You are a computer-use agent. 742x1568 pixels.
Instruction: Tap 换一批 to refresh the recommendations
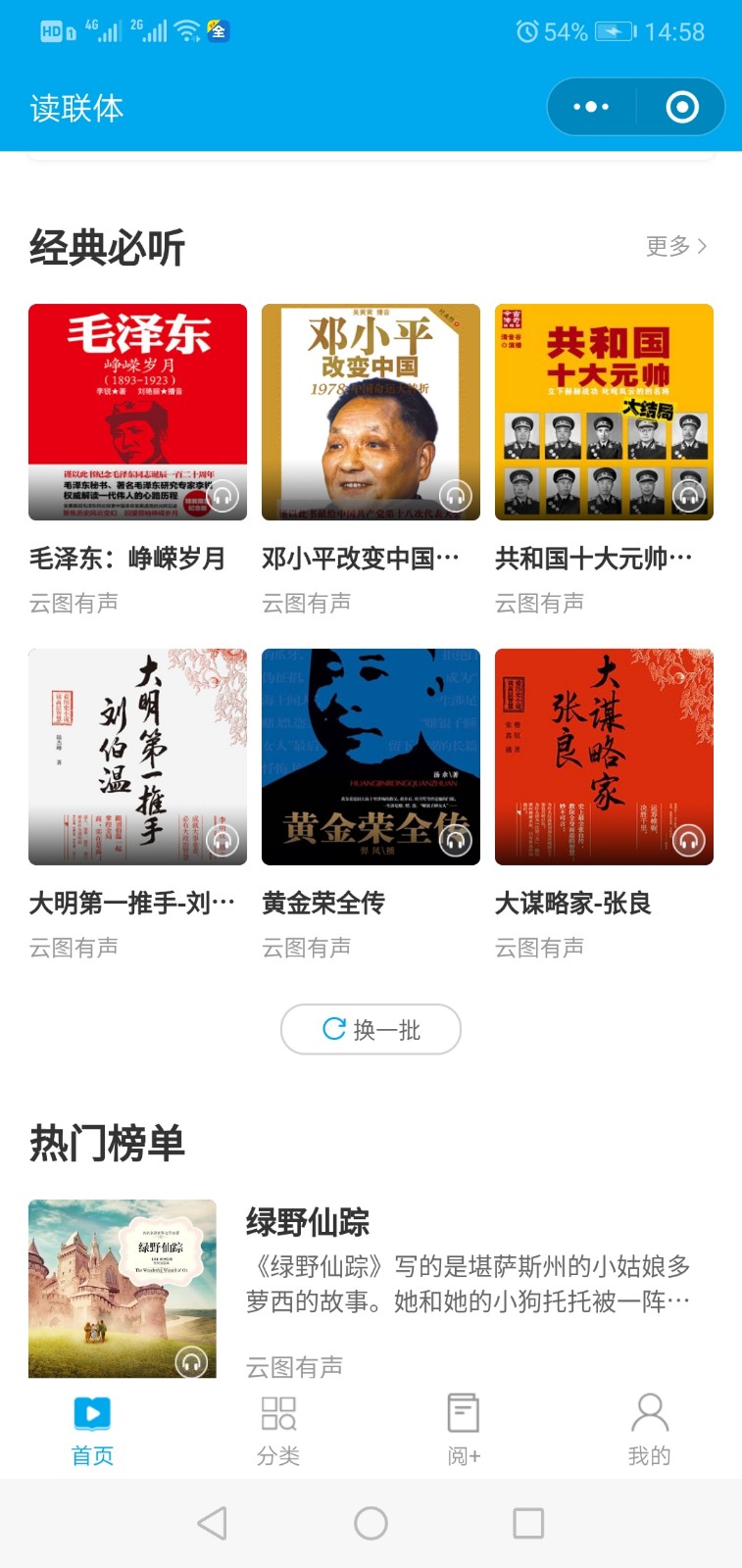pos(371,1029)
